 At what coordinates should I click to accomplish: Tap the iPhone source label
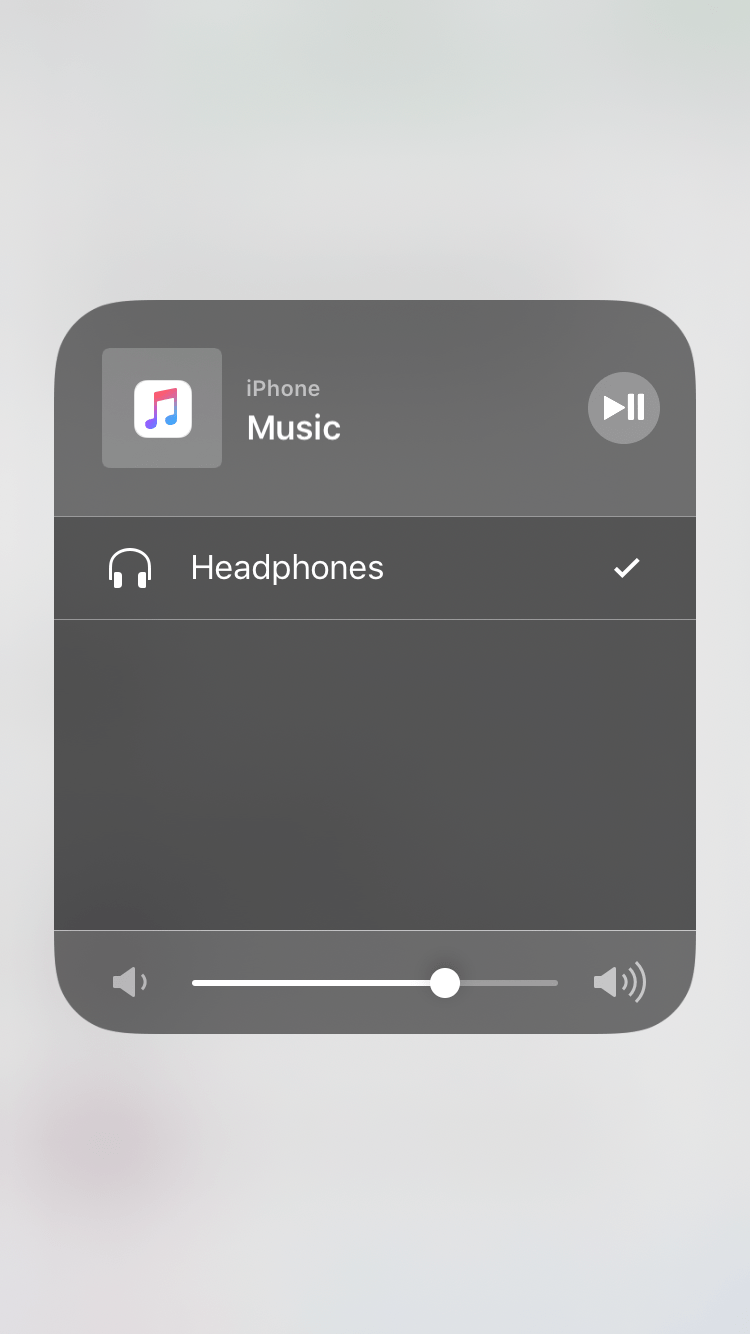point(283,388)
